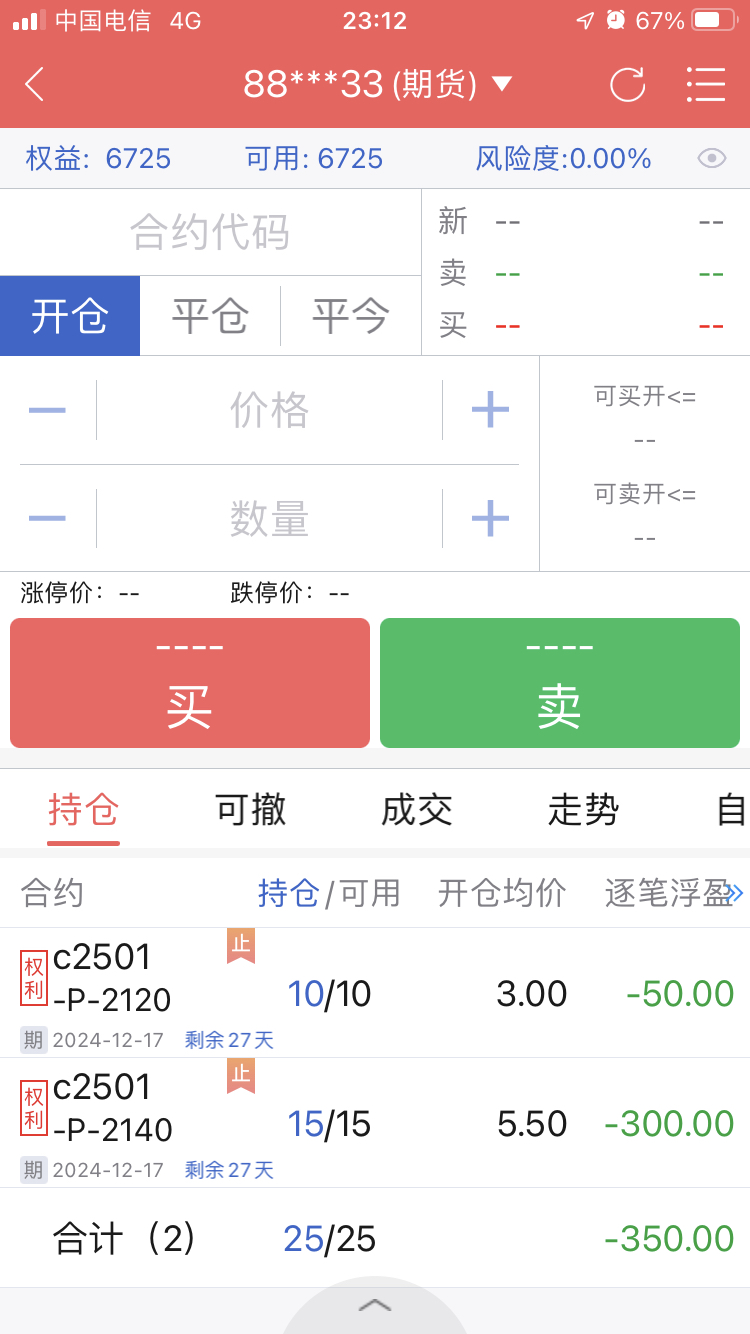Go back using the top-left arrow
This screenshot has width=750, height=1334.
[x=35, y=85]
